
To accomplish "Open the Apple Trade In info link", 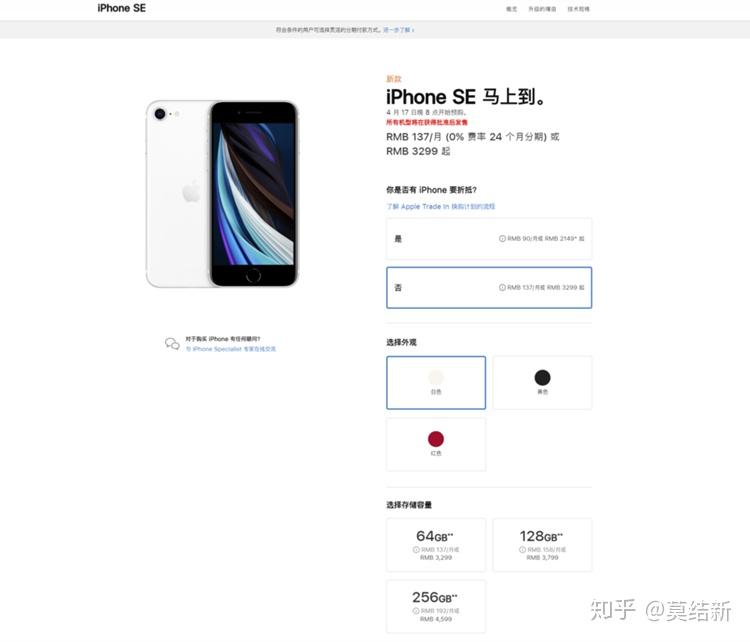I will coord(441,207).
